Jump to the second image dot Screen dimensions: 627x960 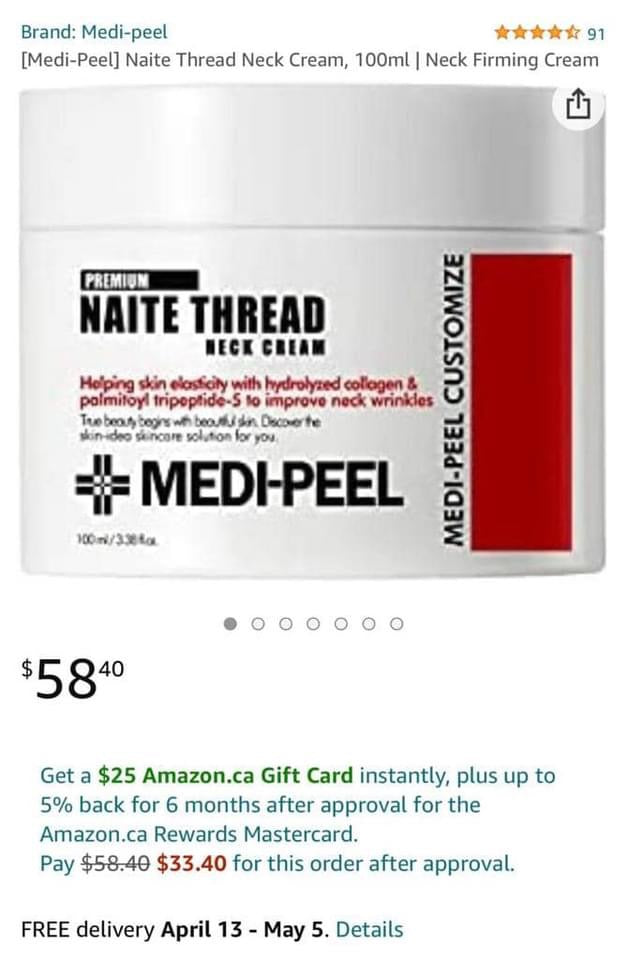point(258,623)
